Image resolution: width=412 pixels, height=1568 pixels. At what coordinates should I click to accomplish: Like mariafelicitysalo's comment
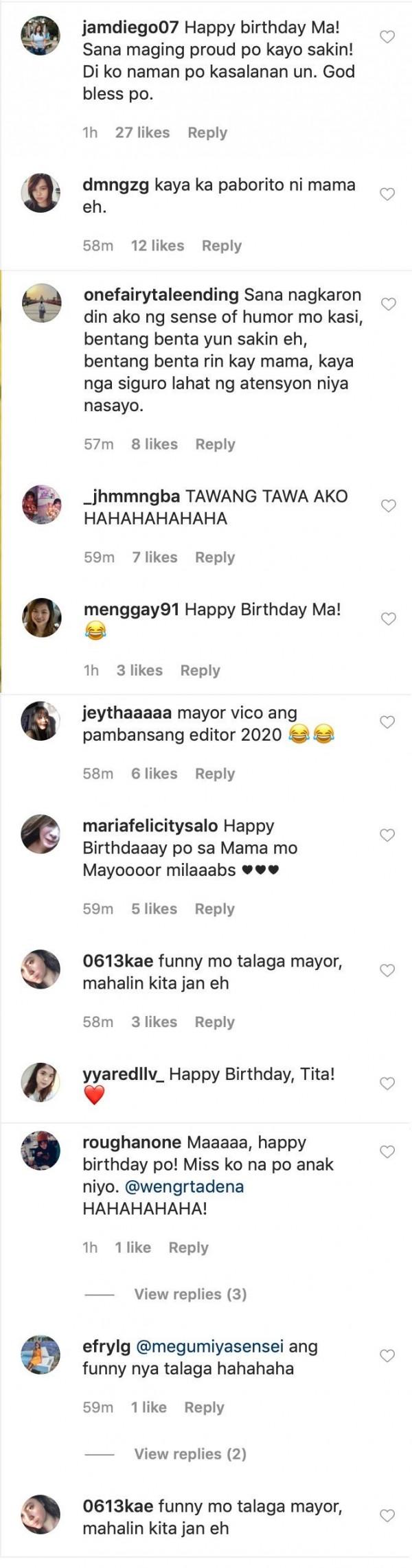[387, 835]
